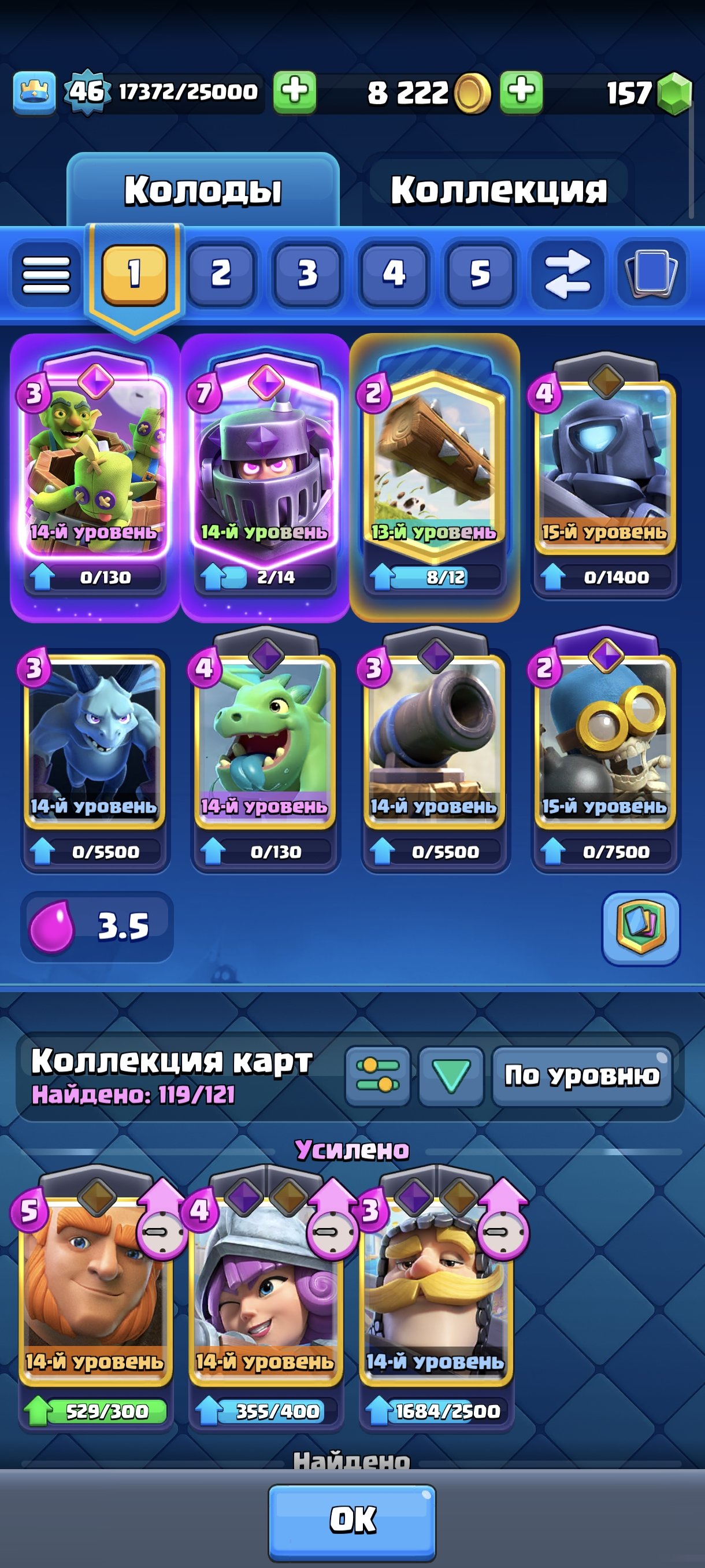Viewport: 705px width, 1568px height.
Task: Open the deck list hamburger menu
Action: coord(46,274)
